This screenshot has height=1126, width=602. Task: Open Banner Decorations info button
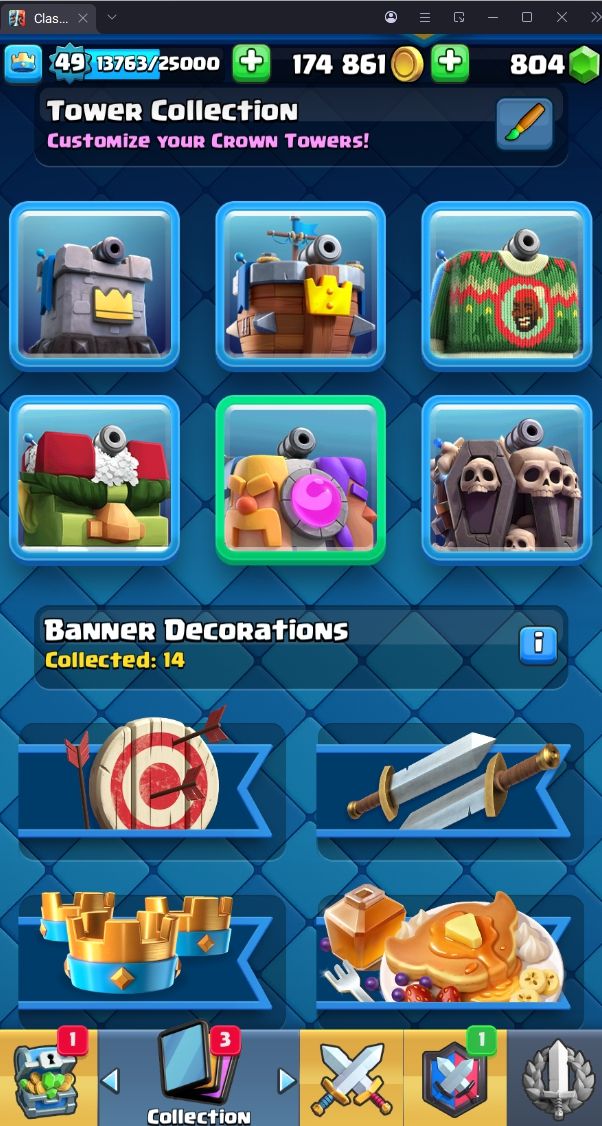tap(538, 643)
